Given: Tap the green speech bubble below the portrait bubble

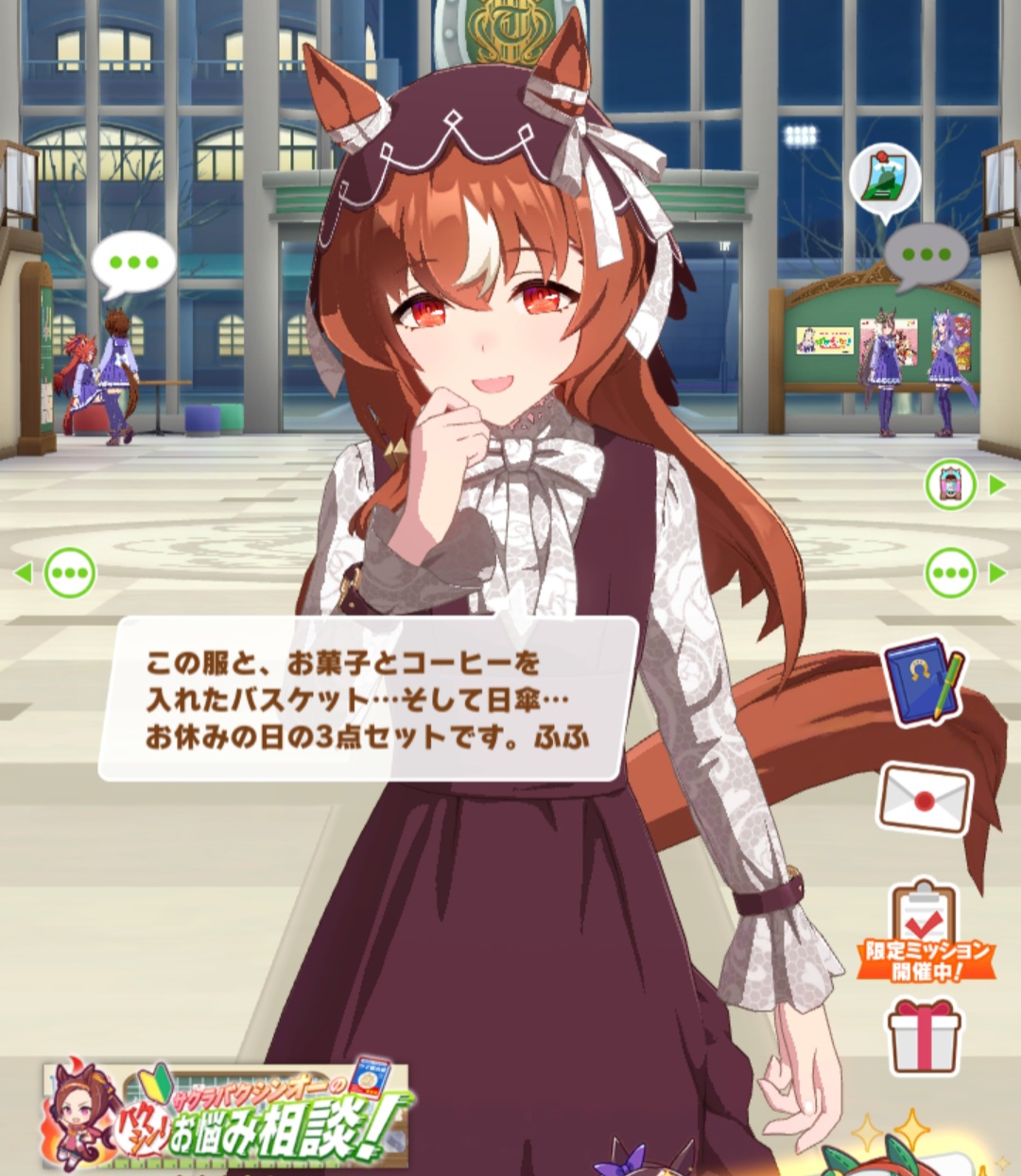Looking at the screenshot, I should (950, 573).
